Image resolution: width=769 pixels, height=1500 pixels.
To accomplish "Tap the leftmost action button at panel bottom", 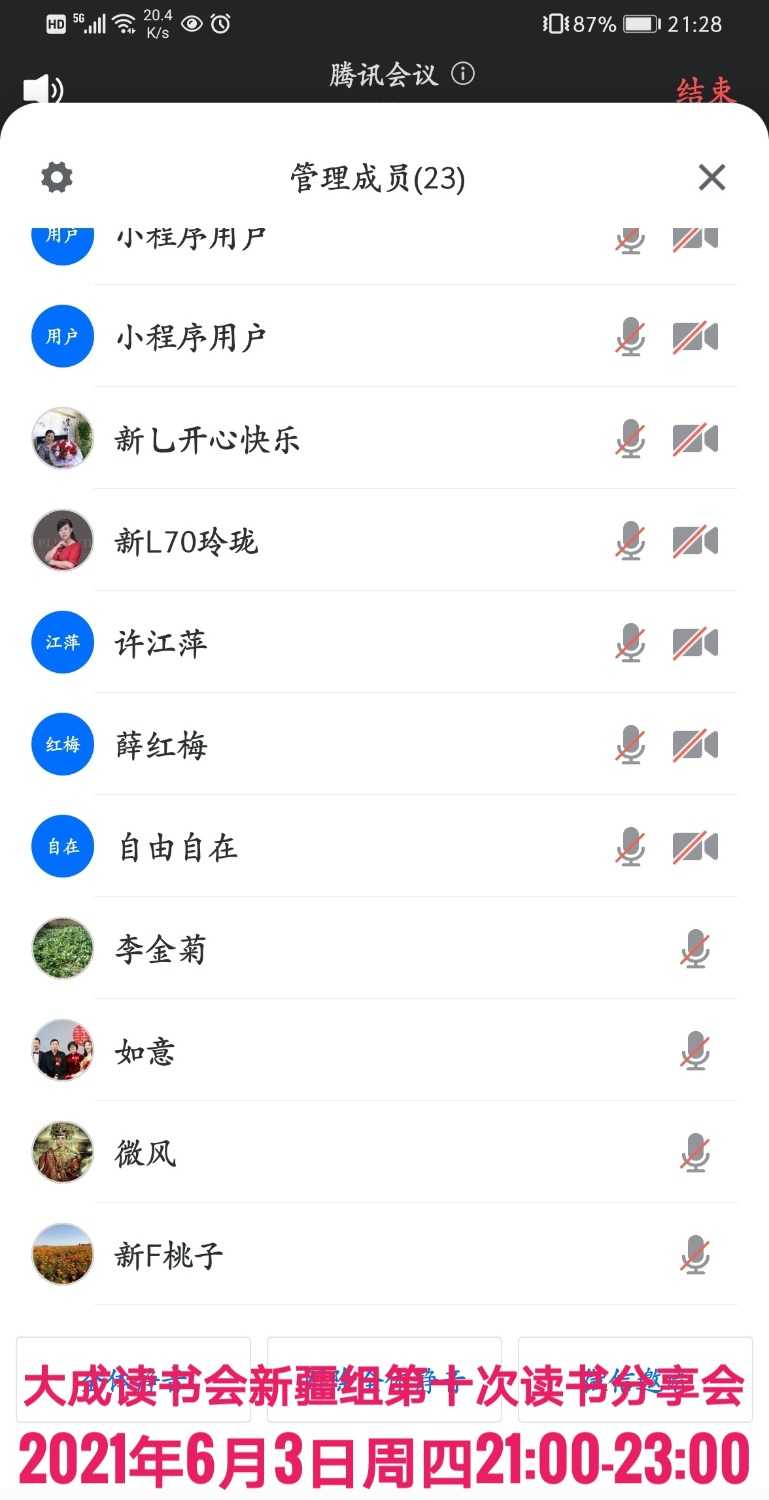I will click(133, 1378).
